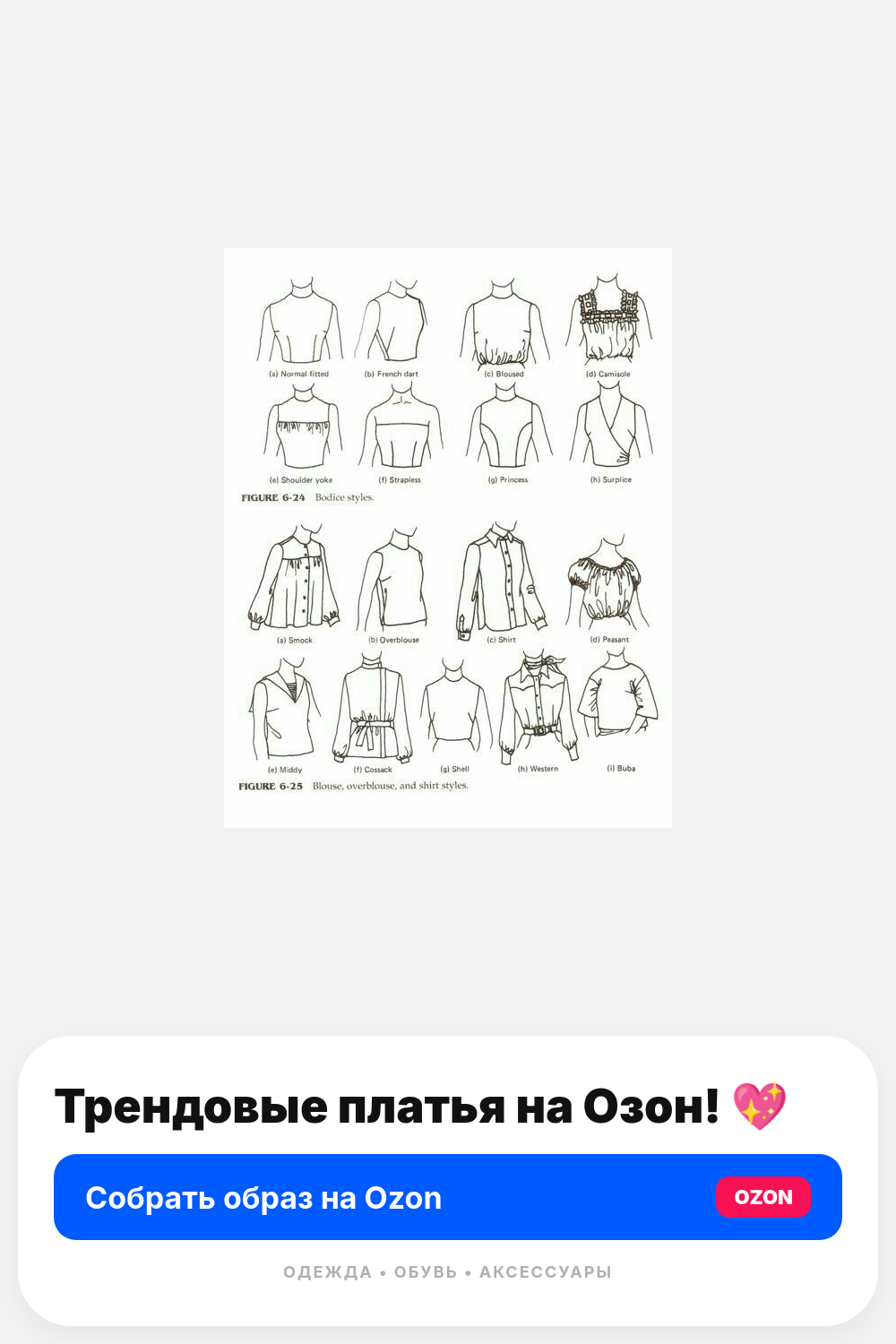Tap the 'Собрать образ на Ozon' button

click(x=447, y=1197)
